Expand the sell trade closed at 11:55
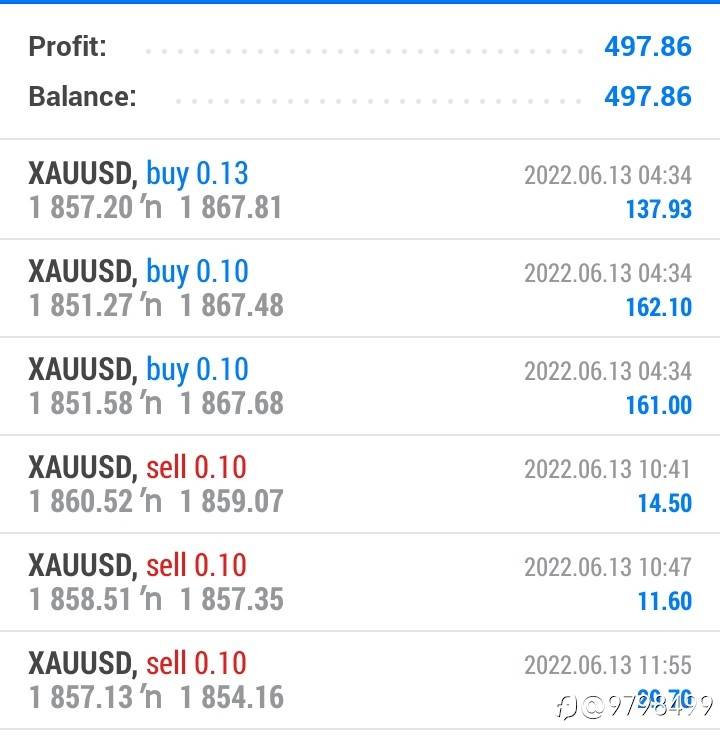The height and width of the screenshot is (748, 720). [x=360, y=680]
